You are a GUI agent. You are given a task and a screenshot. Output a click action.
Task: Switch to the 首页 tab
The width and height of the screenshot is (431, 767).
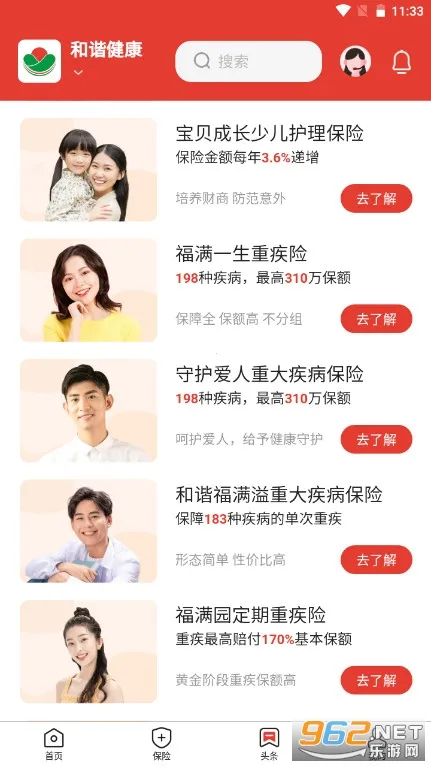click(54, 744)
